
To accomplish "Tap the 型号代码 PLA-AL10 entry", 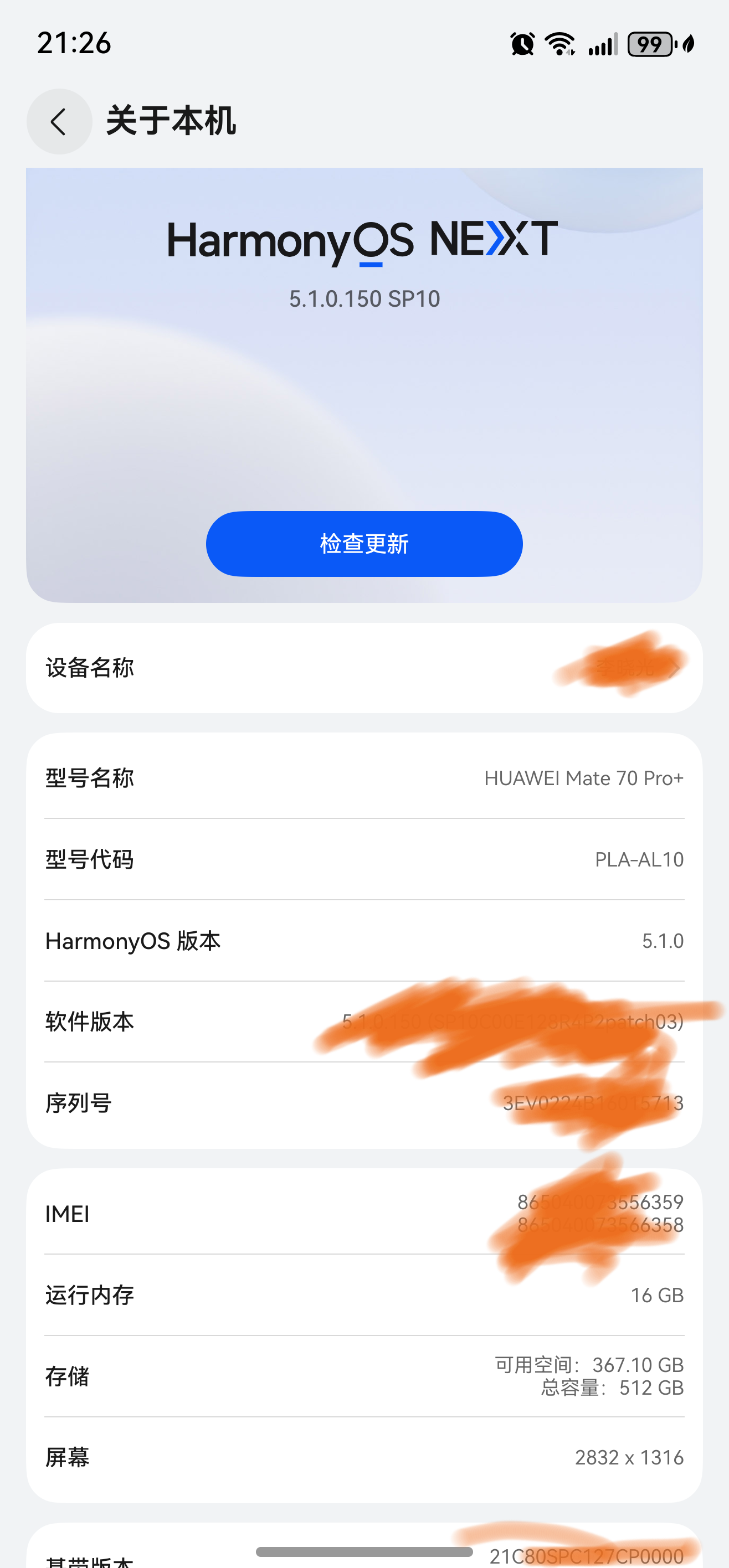I will coord(363,859).
